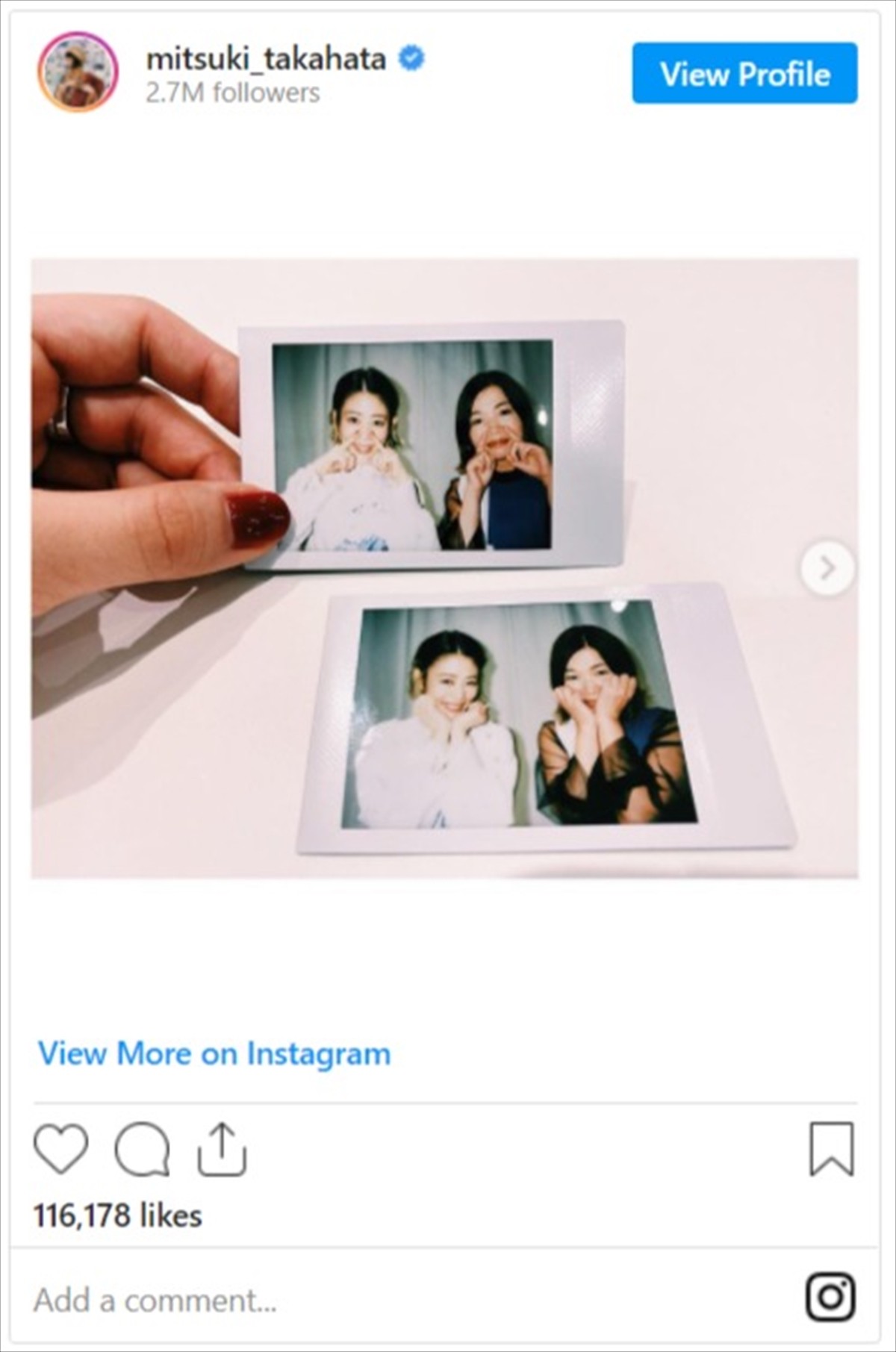The image size is (896, 1352).
Task: Open the mitsuki_takahata username link
Action: point(266,58)
